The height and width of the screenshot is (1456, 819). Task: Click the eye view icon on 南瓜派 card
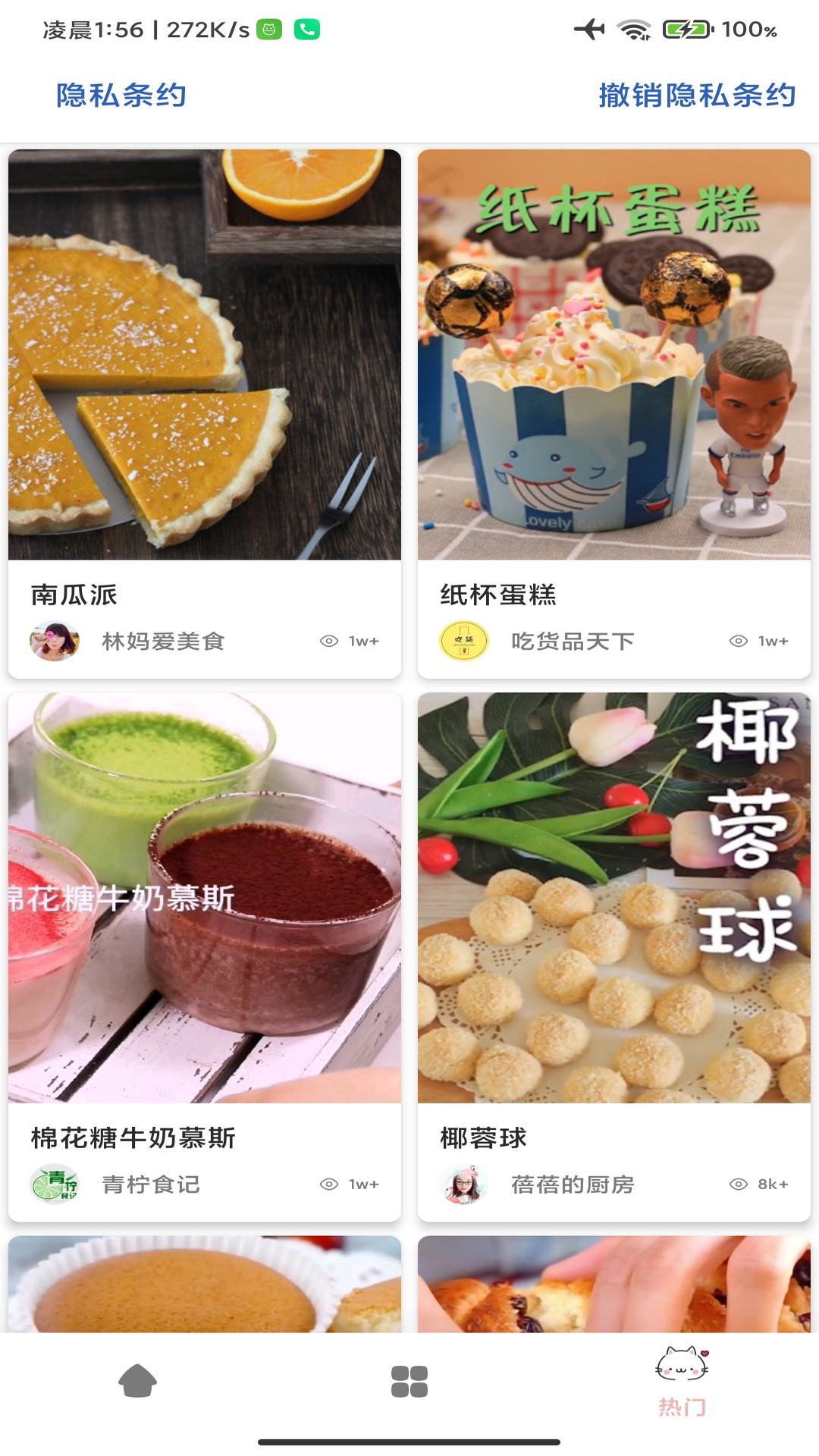tap(328, 642)
